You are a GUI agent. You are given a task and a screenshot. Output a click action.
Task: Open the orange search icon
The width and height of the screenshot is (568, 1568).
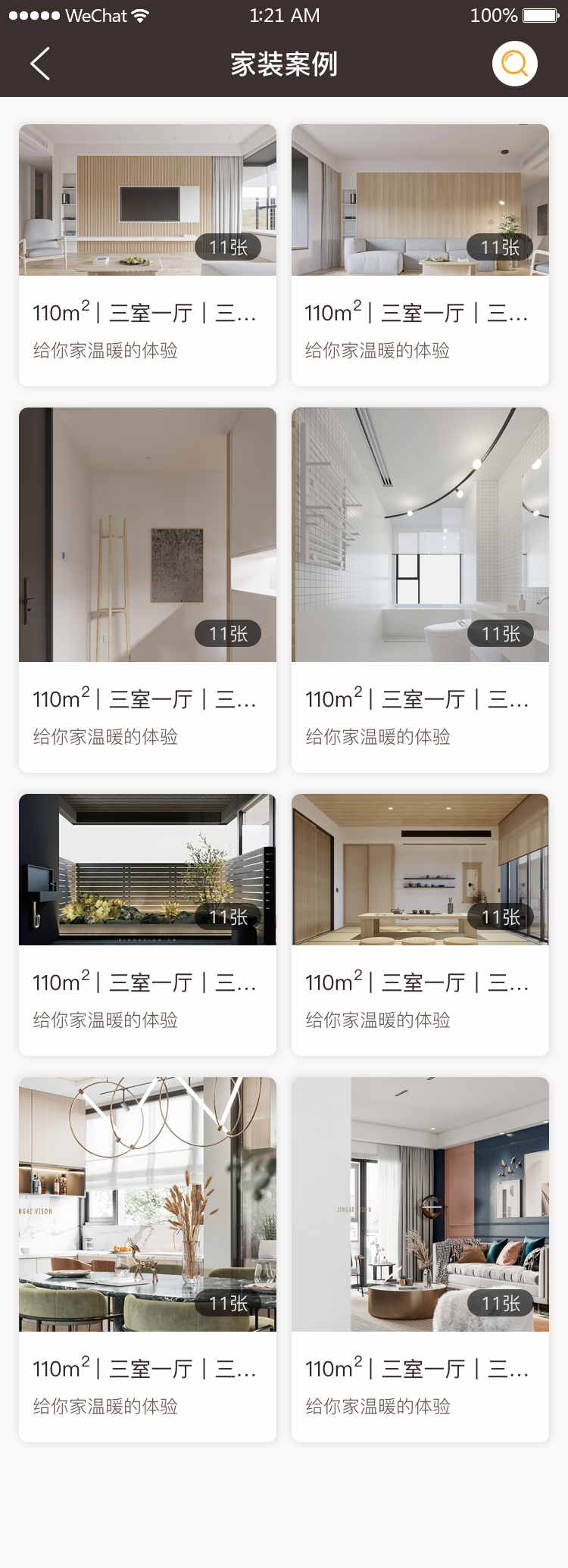tap(514, 64)
